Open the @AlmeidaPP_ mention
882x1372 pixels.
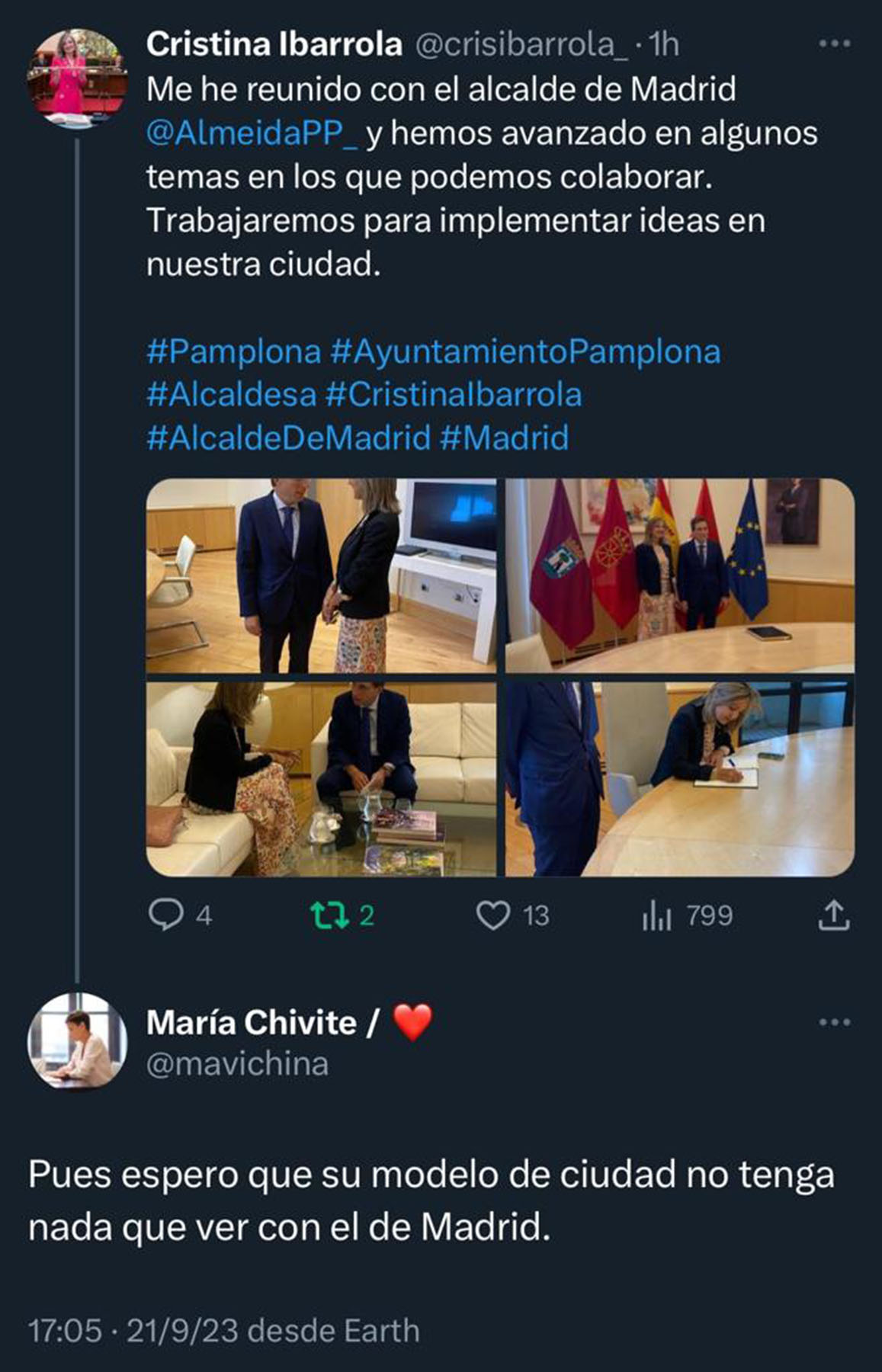252,133
